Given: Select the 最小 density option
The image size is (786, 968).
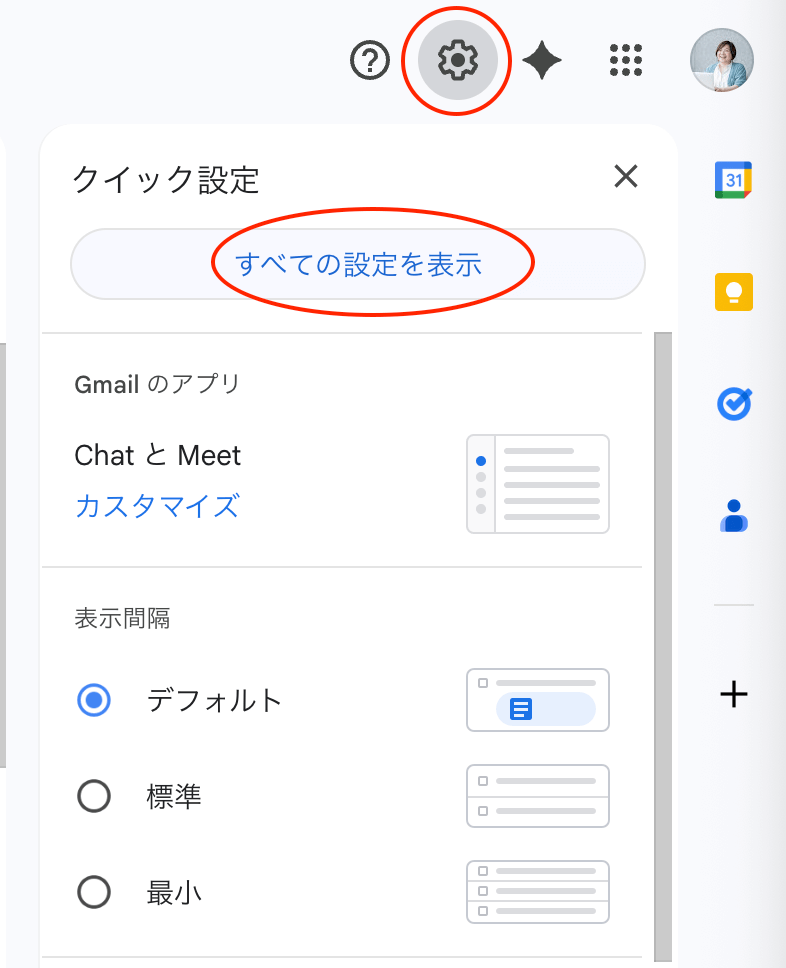Looking at the screenshot, I should pos(95,892).
